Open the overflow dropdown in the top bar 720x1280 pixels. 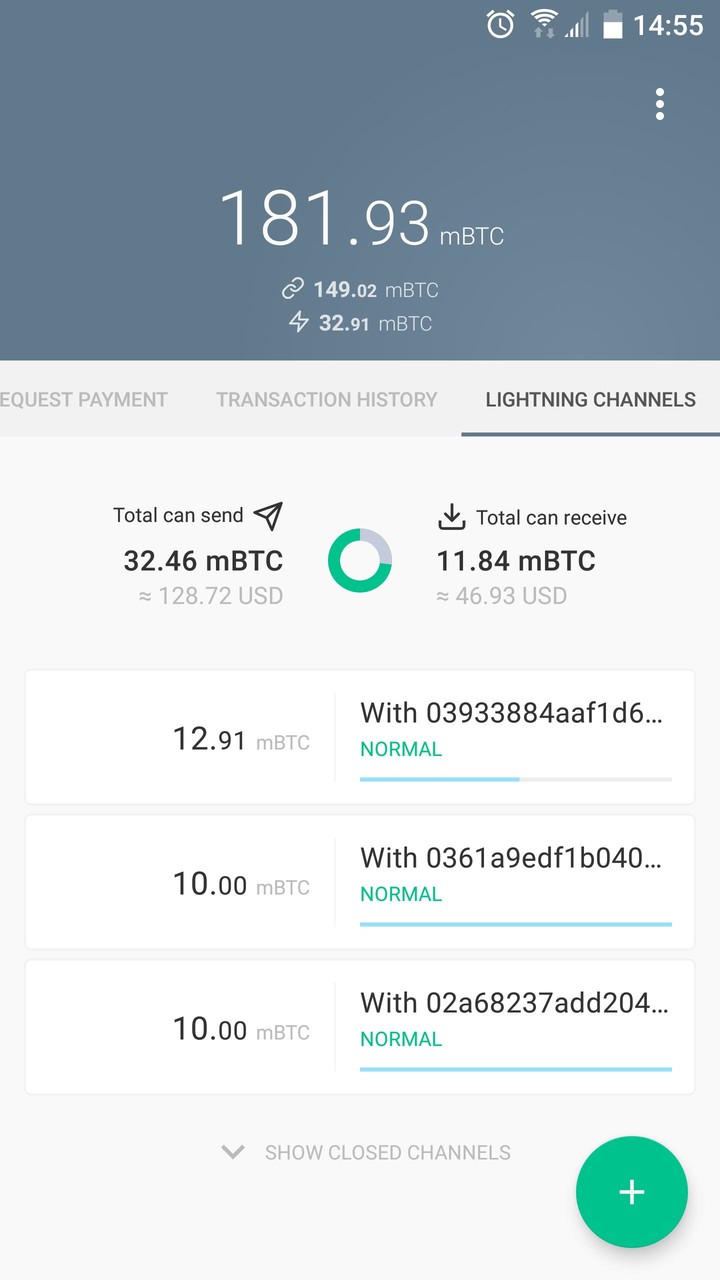pyautogui.click(x=659, y=103)
